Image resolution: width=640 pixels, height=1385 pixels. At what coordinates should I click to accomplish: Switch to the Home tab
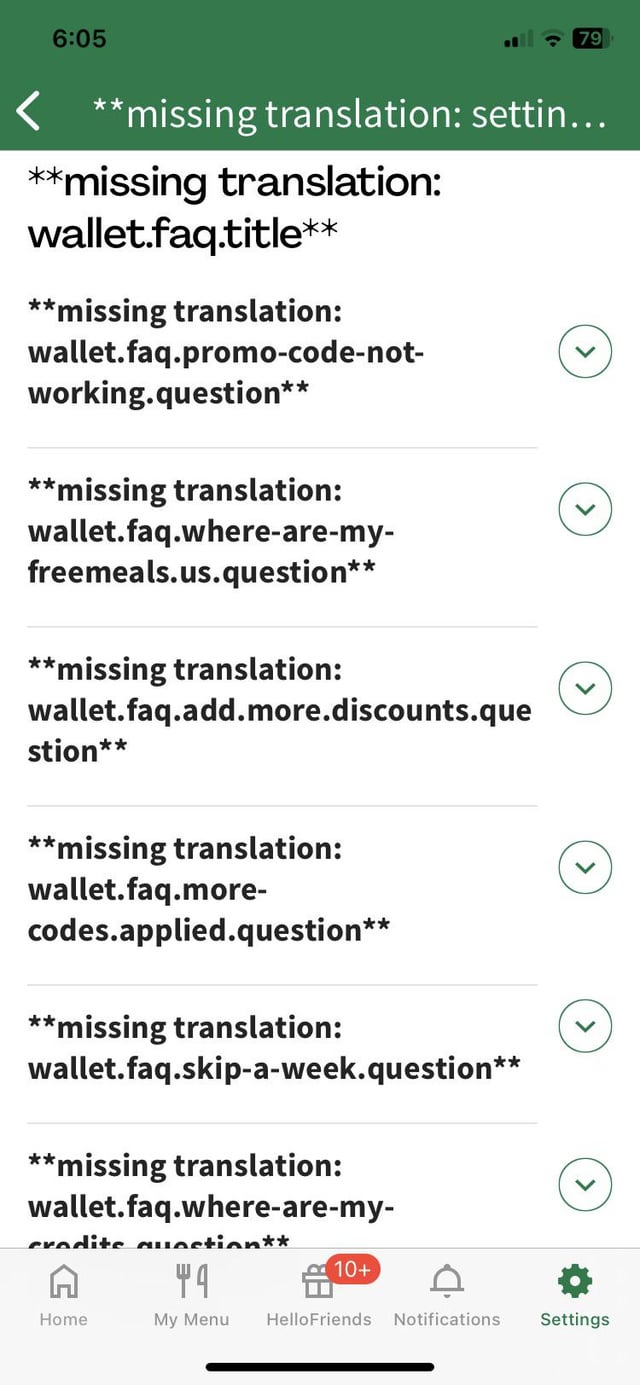click(63, 1295)
